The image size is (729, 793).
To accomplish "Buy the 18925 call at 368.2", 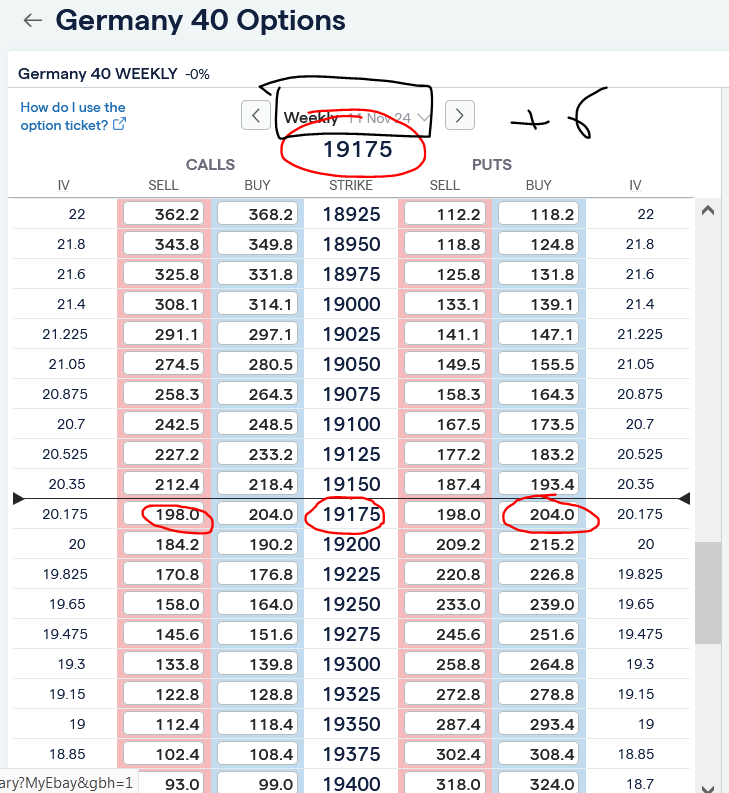I will 257,214.
